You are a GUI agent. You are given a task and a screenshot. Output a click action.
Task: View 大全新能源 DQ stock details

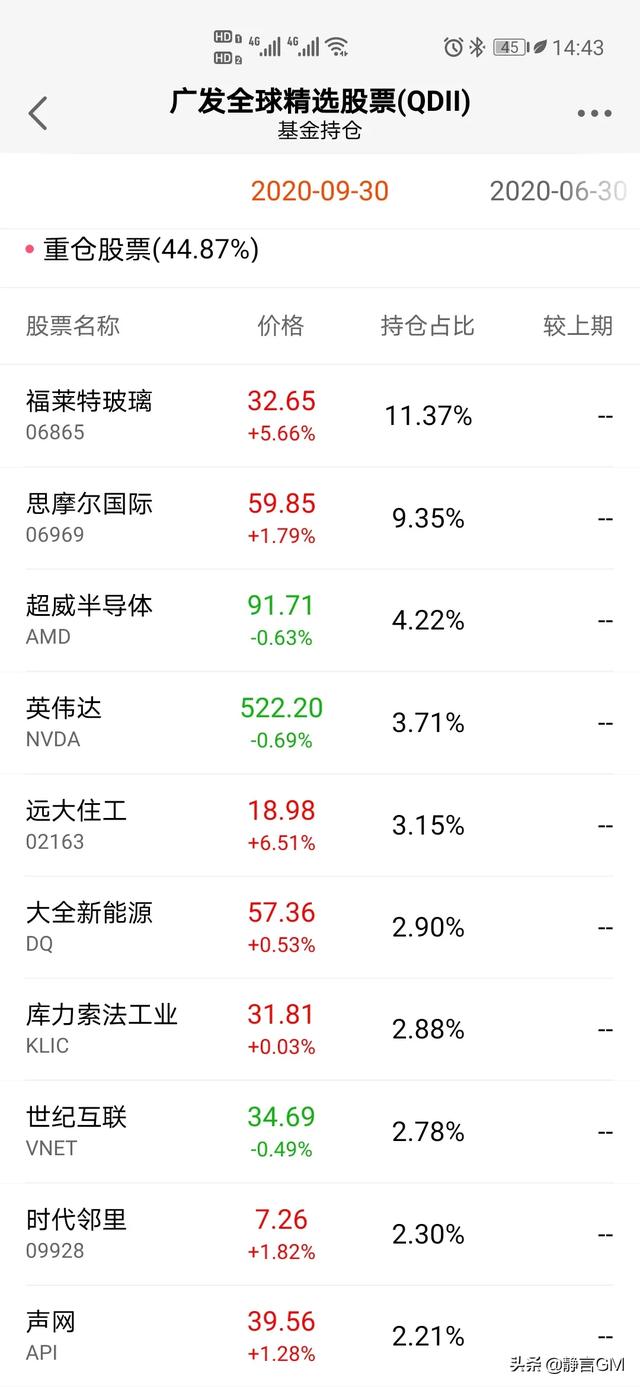coord(320,927)
